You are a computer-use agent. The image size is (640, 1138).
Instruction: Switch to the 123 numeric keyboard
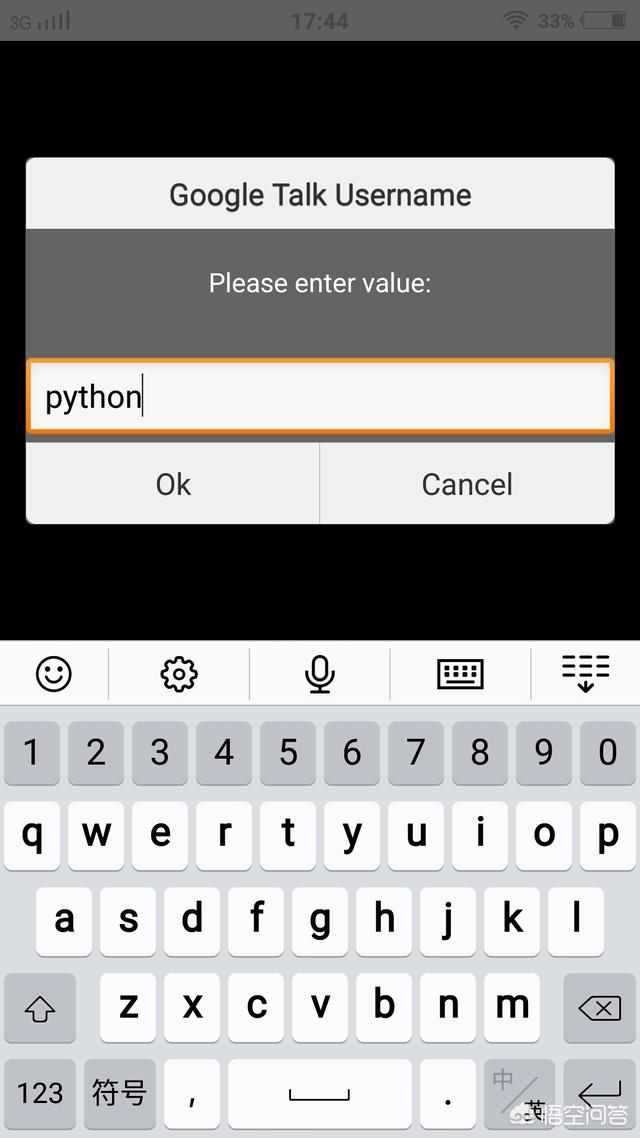click(x=40, y=1093)
